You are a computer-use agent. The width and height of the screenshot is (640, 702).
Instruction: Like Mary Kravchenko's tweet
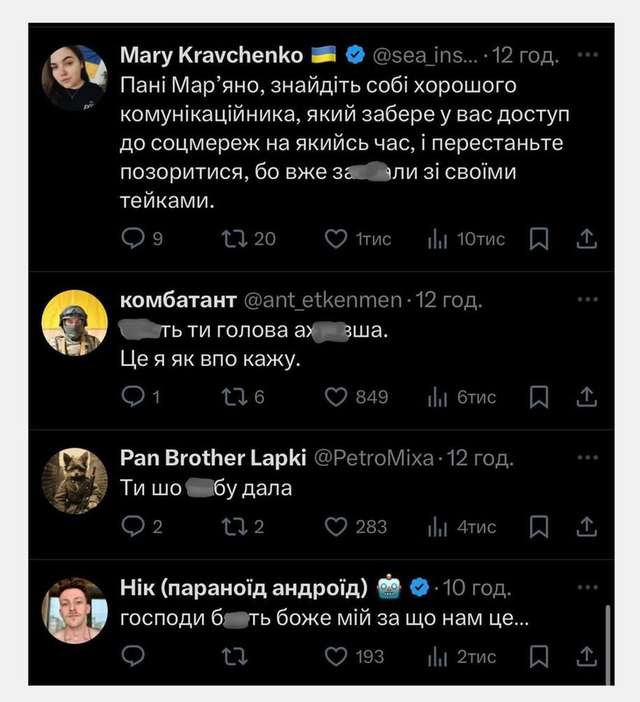tap(337, 238)
